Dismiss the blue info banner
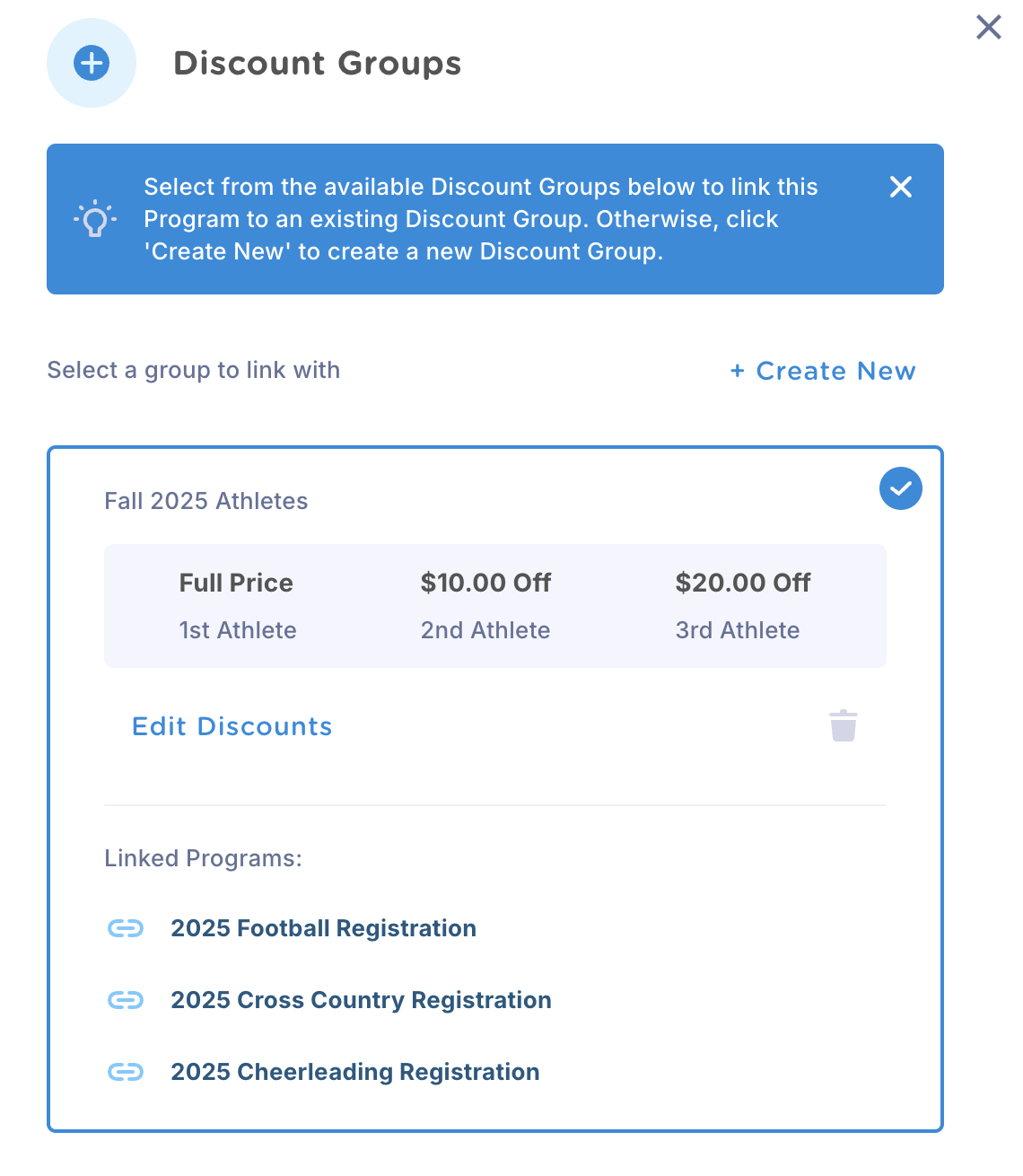1023x1176 pixels. pos(900,187)
